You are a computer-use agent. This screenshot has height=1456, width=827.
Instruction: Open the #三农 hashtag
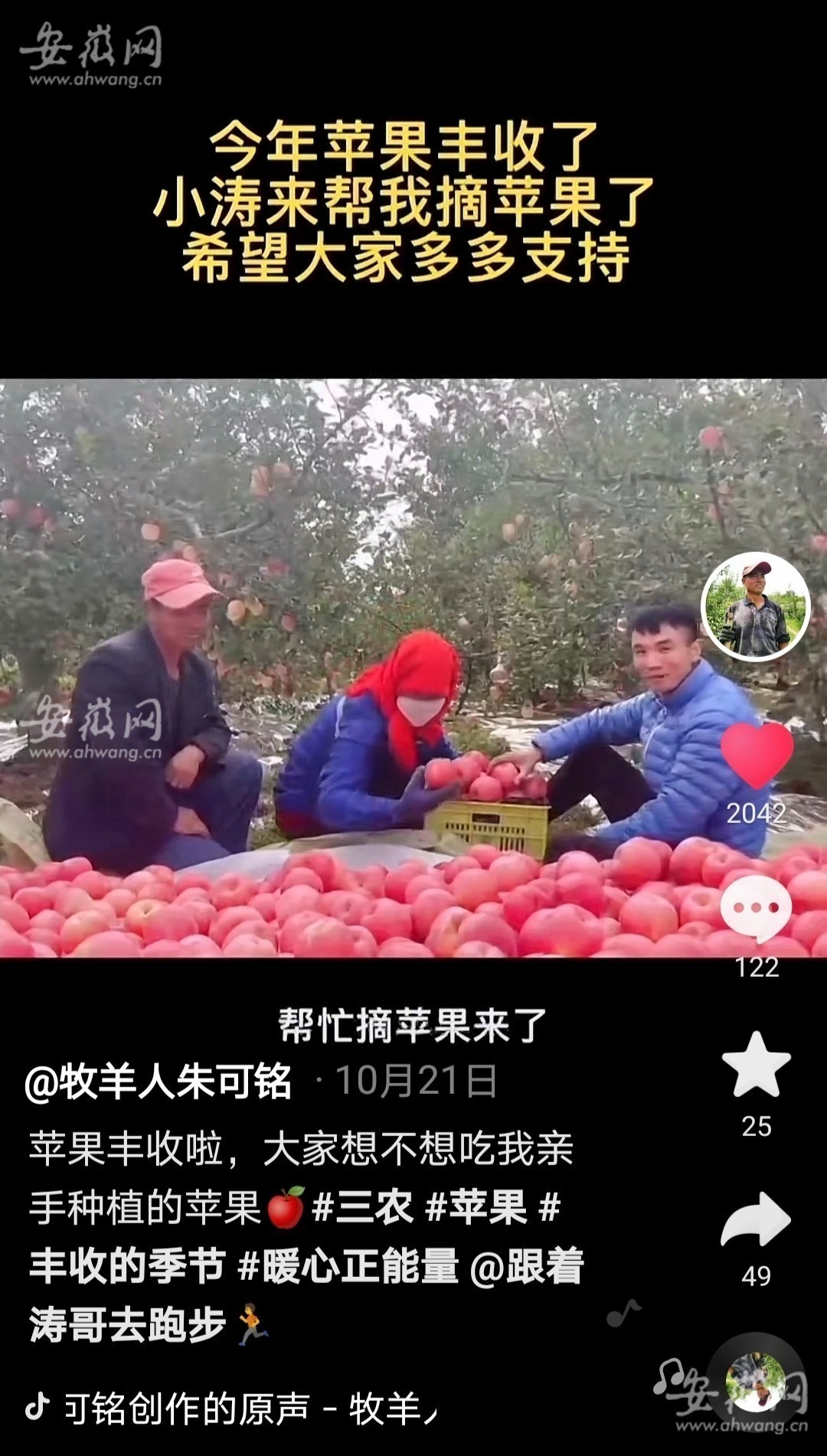coord(363,1207)
